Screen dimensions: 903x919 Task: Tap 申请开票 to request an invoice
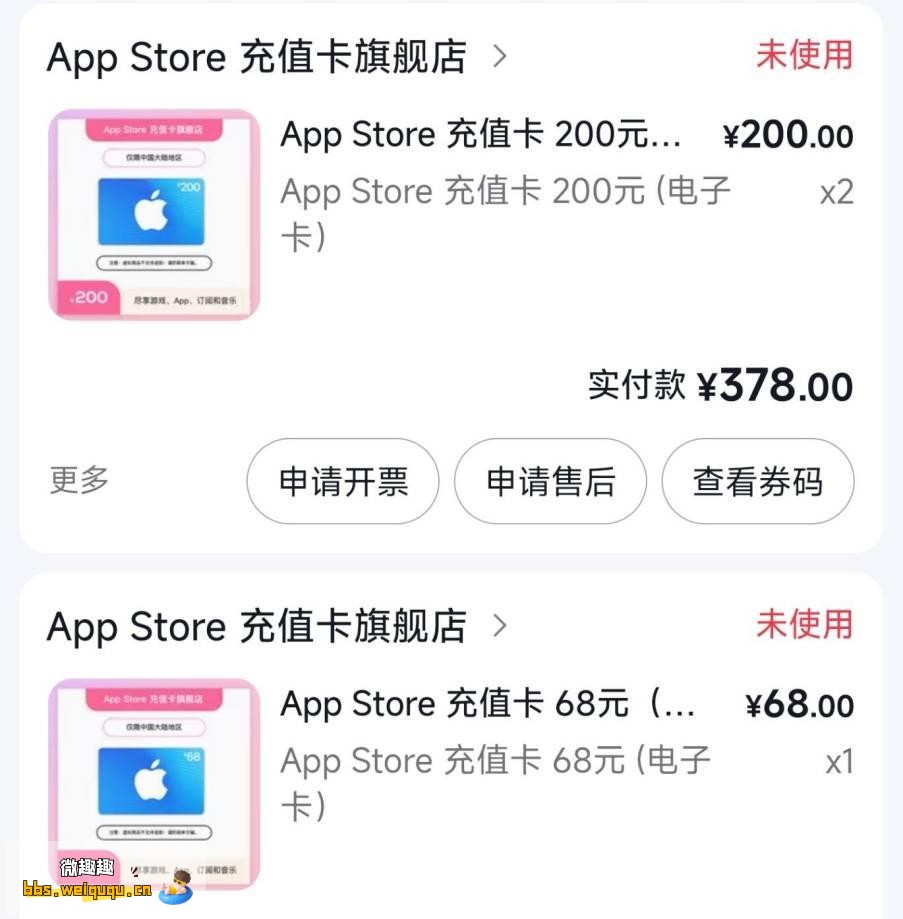click(x=343, y=482)
